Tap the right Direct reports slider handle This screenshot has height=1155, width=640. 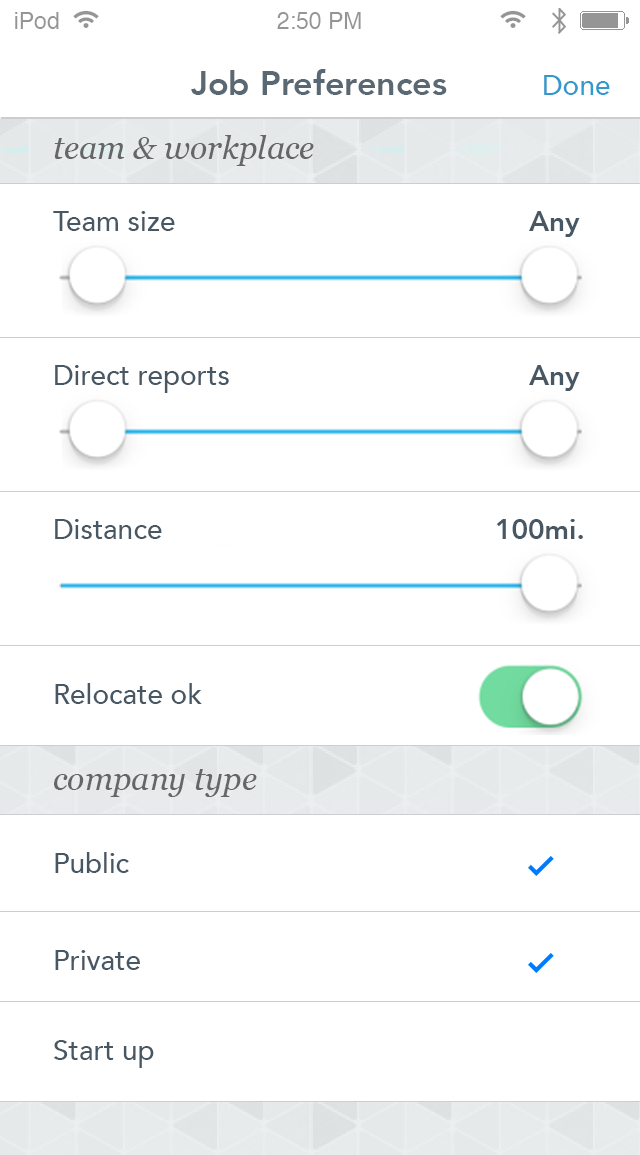coord(549,429)
